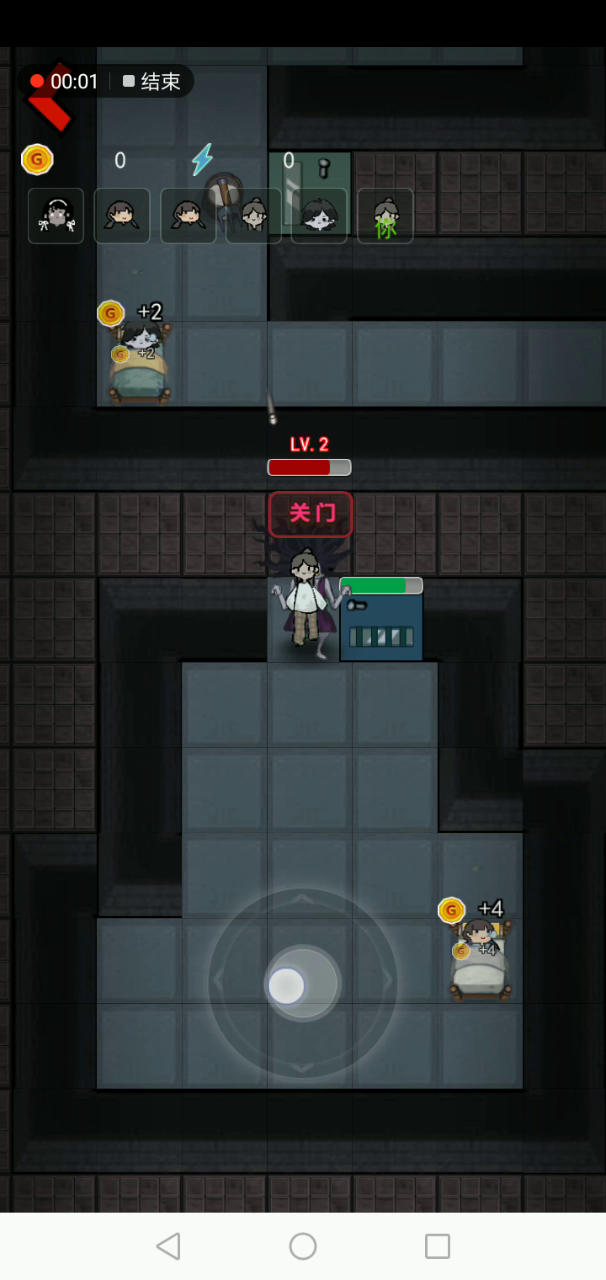Image resolution: width=606 pixels, height=1280 pixels.
Task: Open the recent apps overview
Action: 437,1246
